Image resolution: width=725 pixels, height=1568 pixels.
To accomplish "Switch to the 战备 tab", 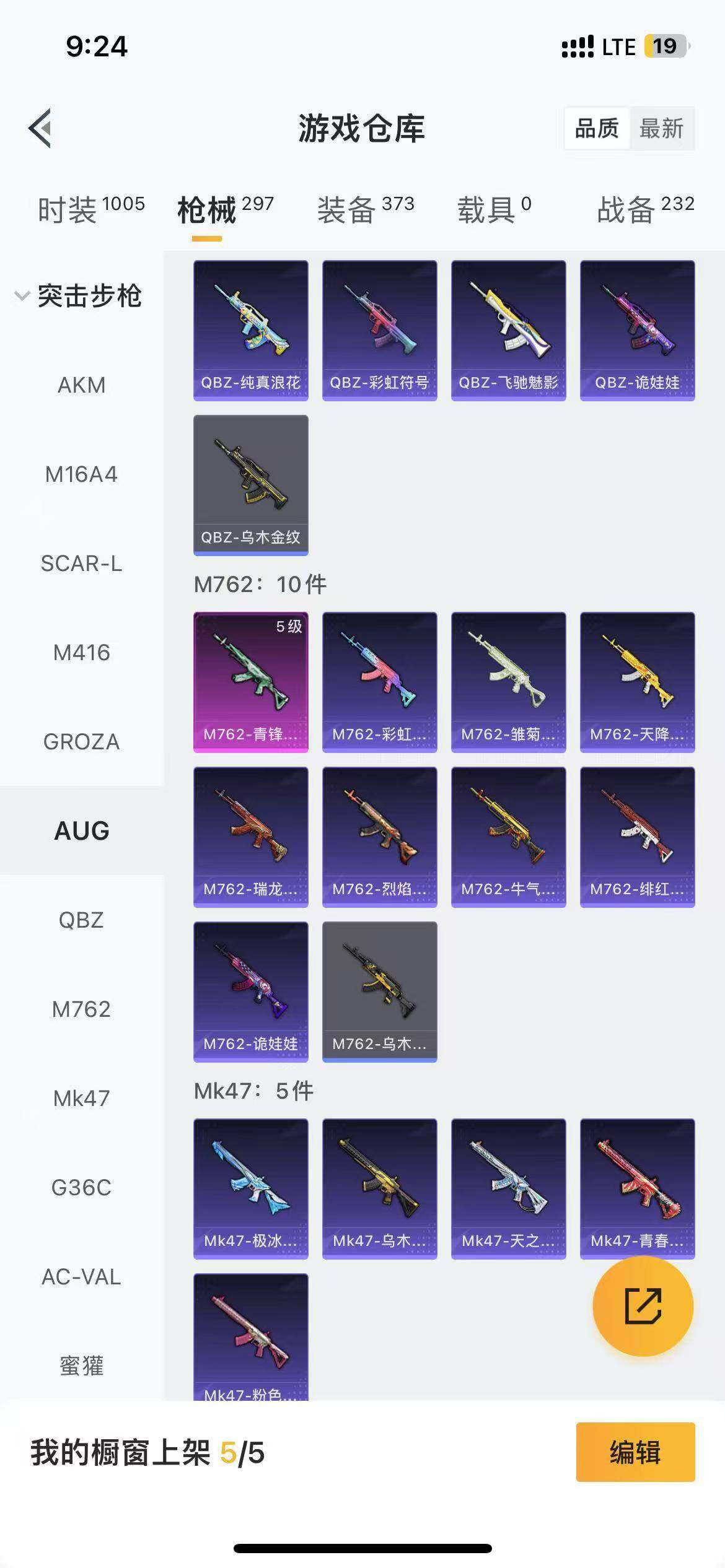I will [x=644, y=210].
